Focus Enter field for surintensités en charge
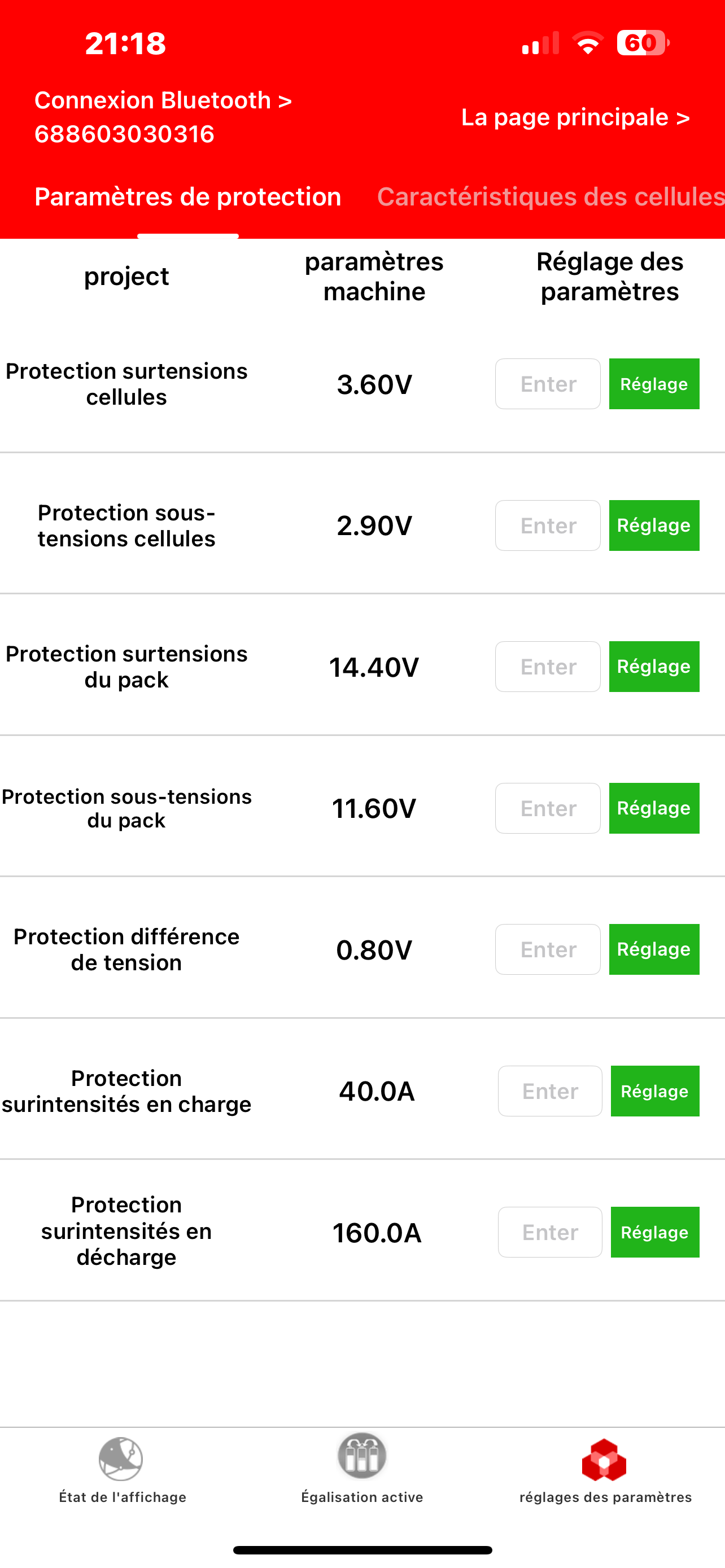725x1568 pixels. (x=551, y=1091)
